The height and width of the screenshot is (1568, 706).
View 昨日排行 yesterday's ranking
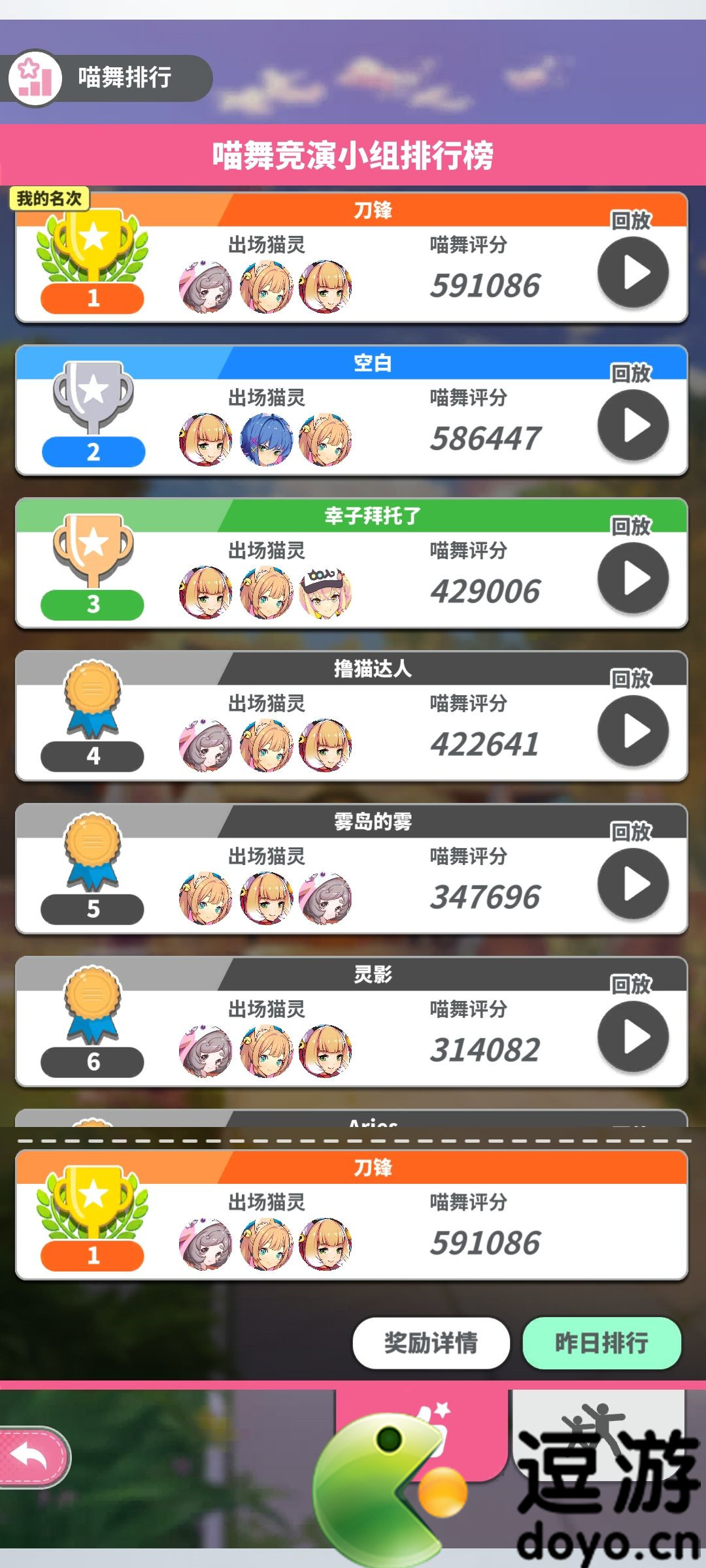click(x=601, y=1343)
